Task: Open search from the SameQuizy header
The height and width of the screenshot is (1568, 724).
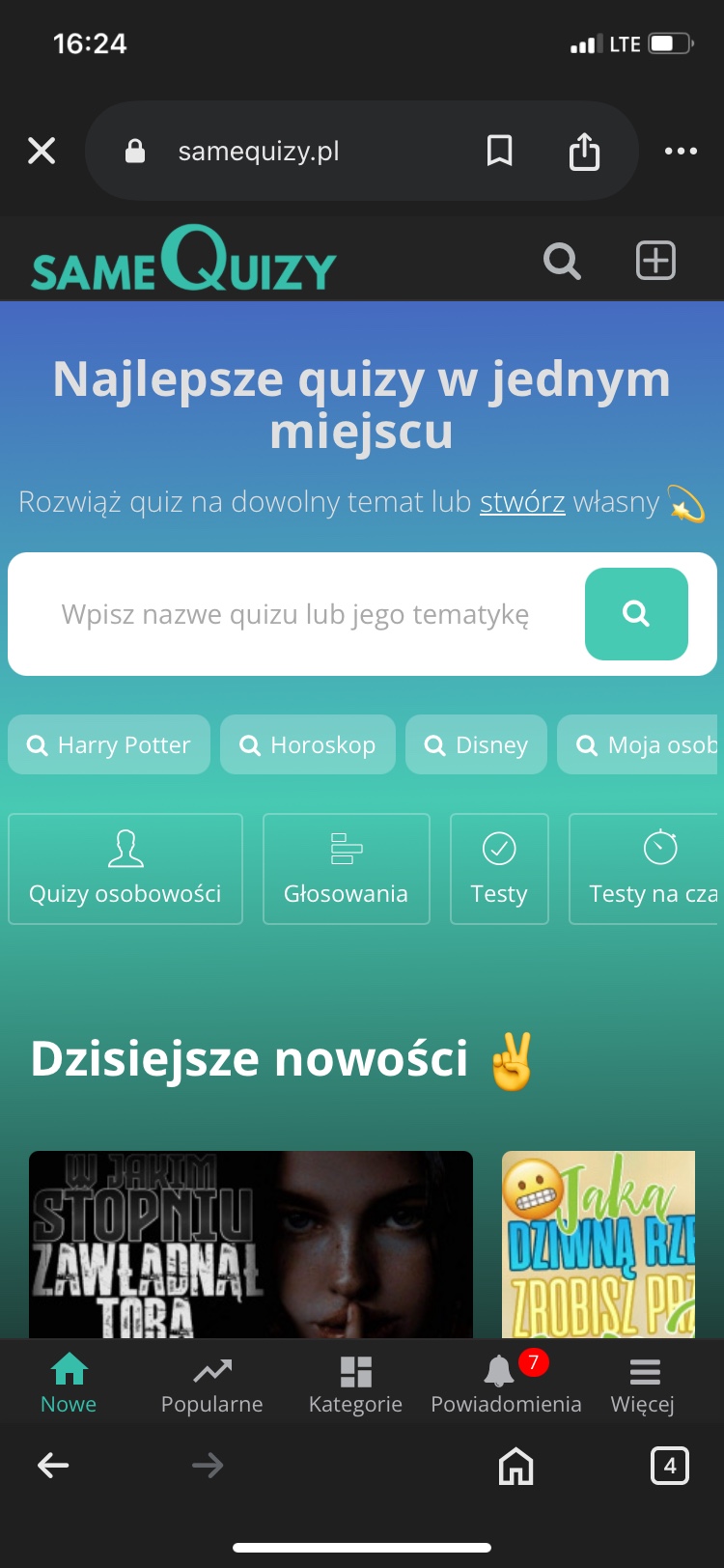Action: point(562,261)
